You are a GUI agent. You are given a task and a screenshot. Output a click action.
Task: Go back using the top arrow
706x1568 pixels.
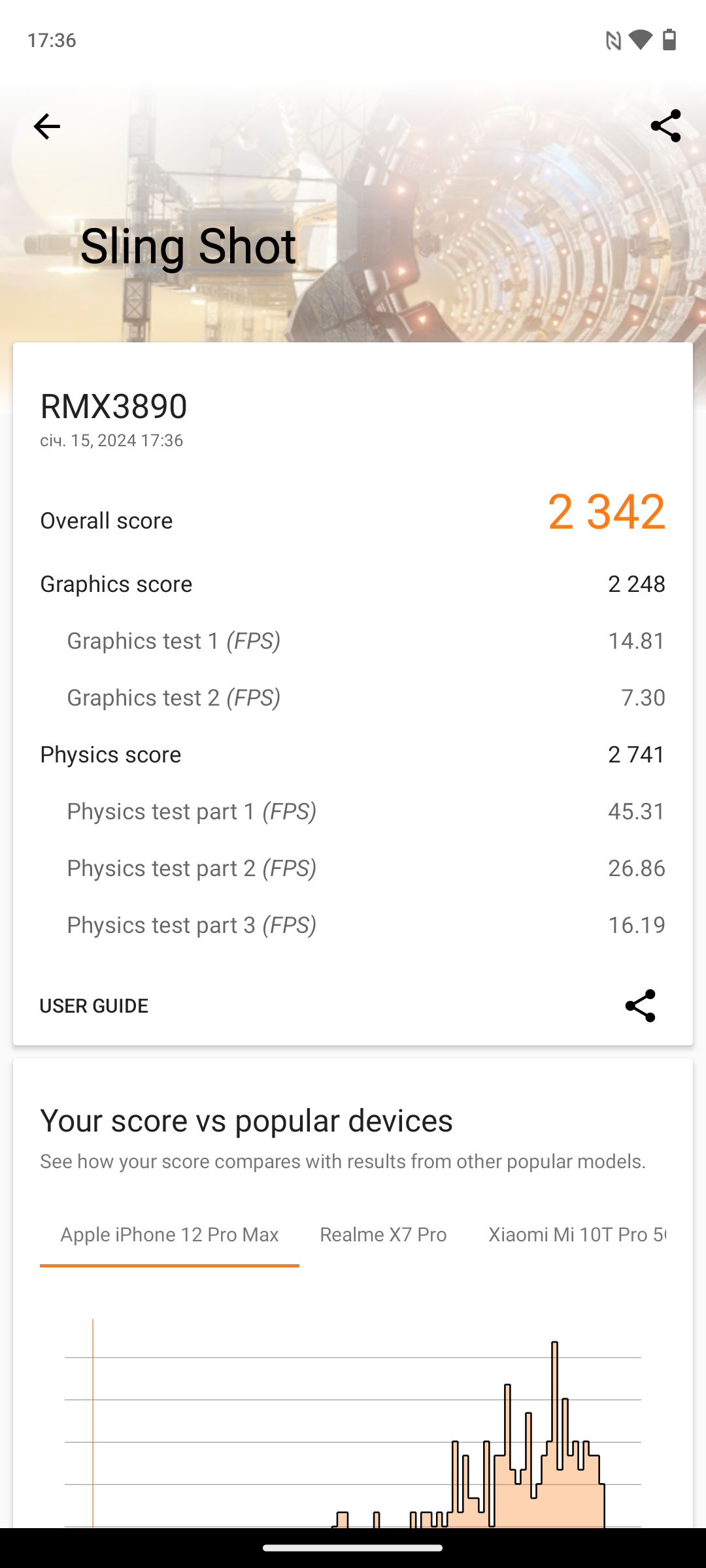(46, 126)
